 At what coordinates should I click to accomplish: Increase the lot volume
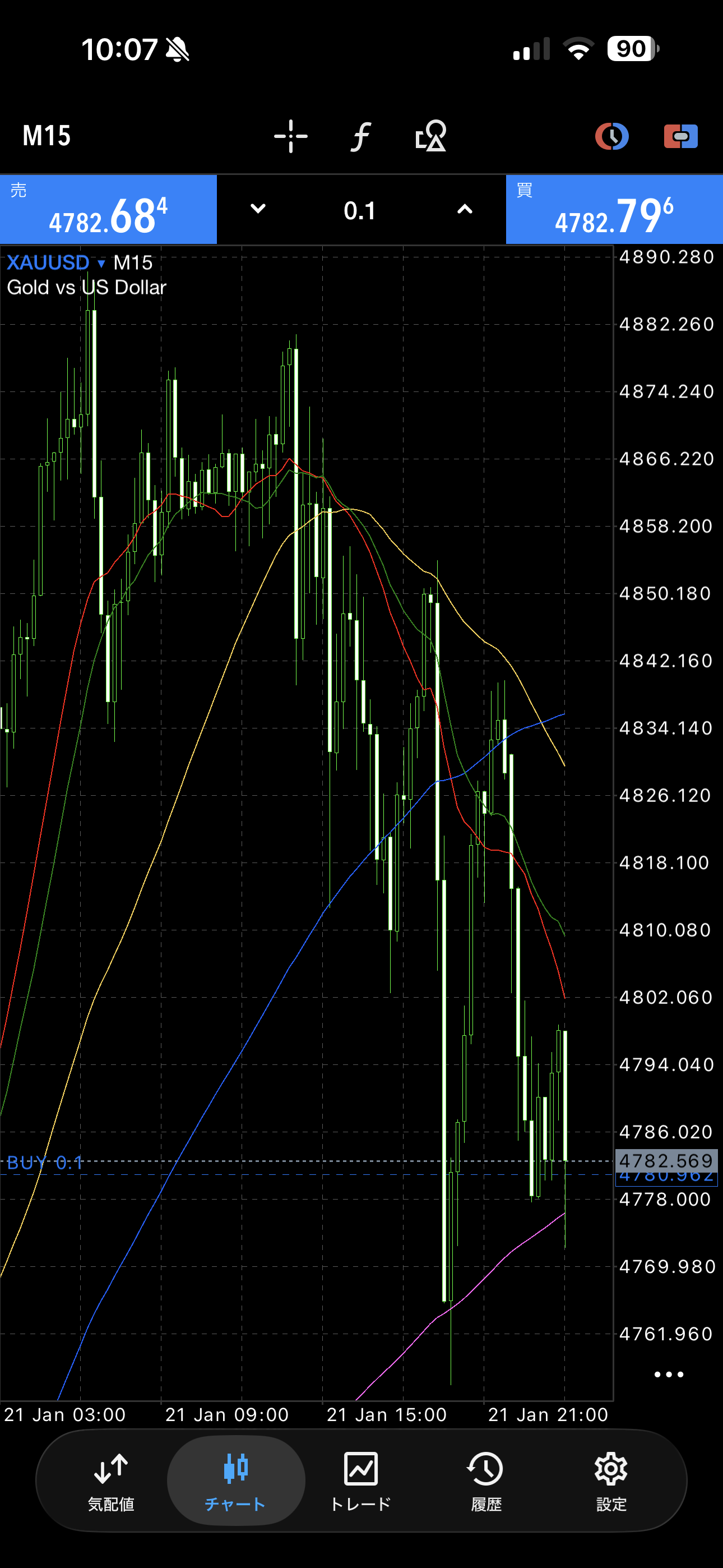tap(465, 209)
